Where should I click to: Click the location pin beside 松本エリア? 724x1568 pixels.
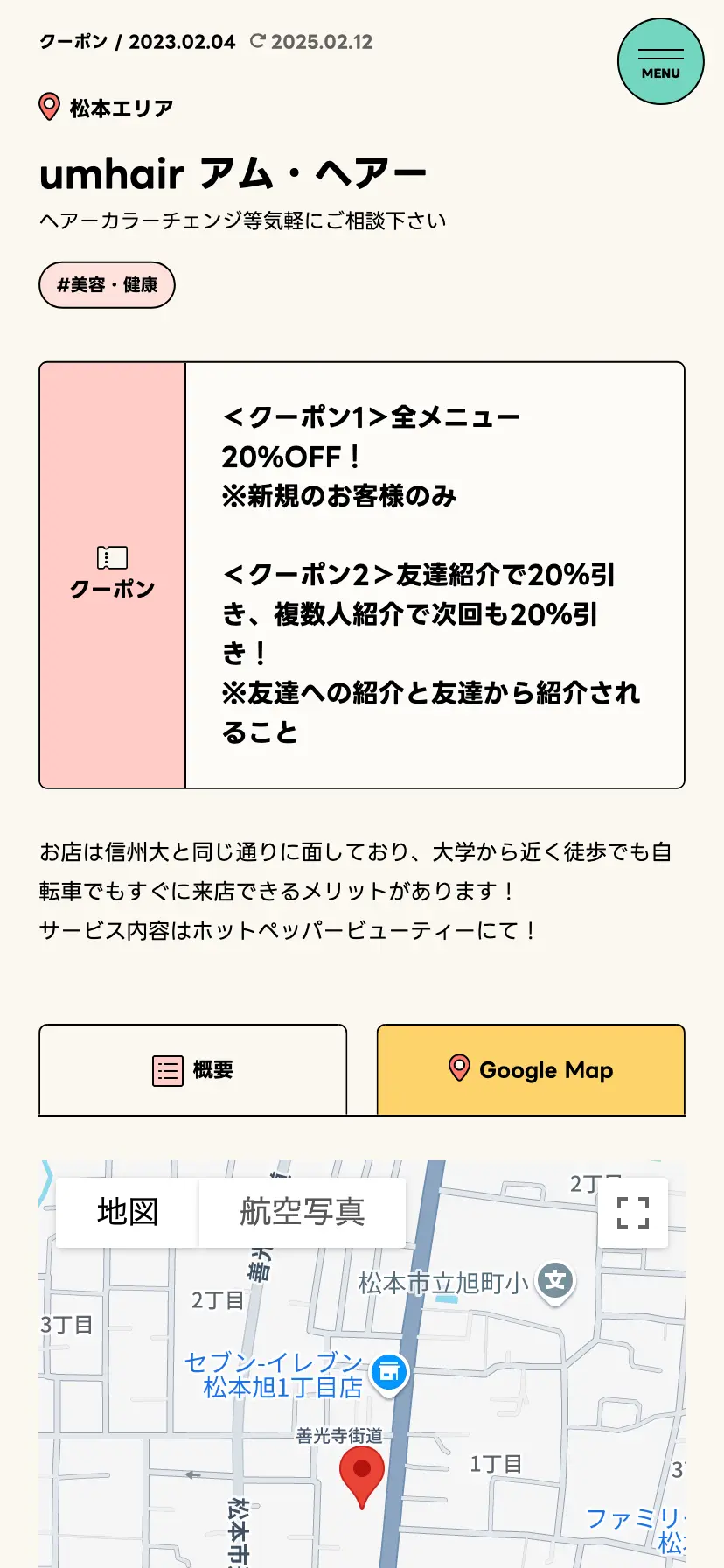49,107
